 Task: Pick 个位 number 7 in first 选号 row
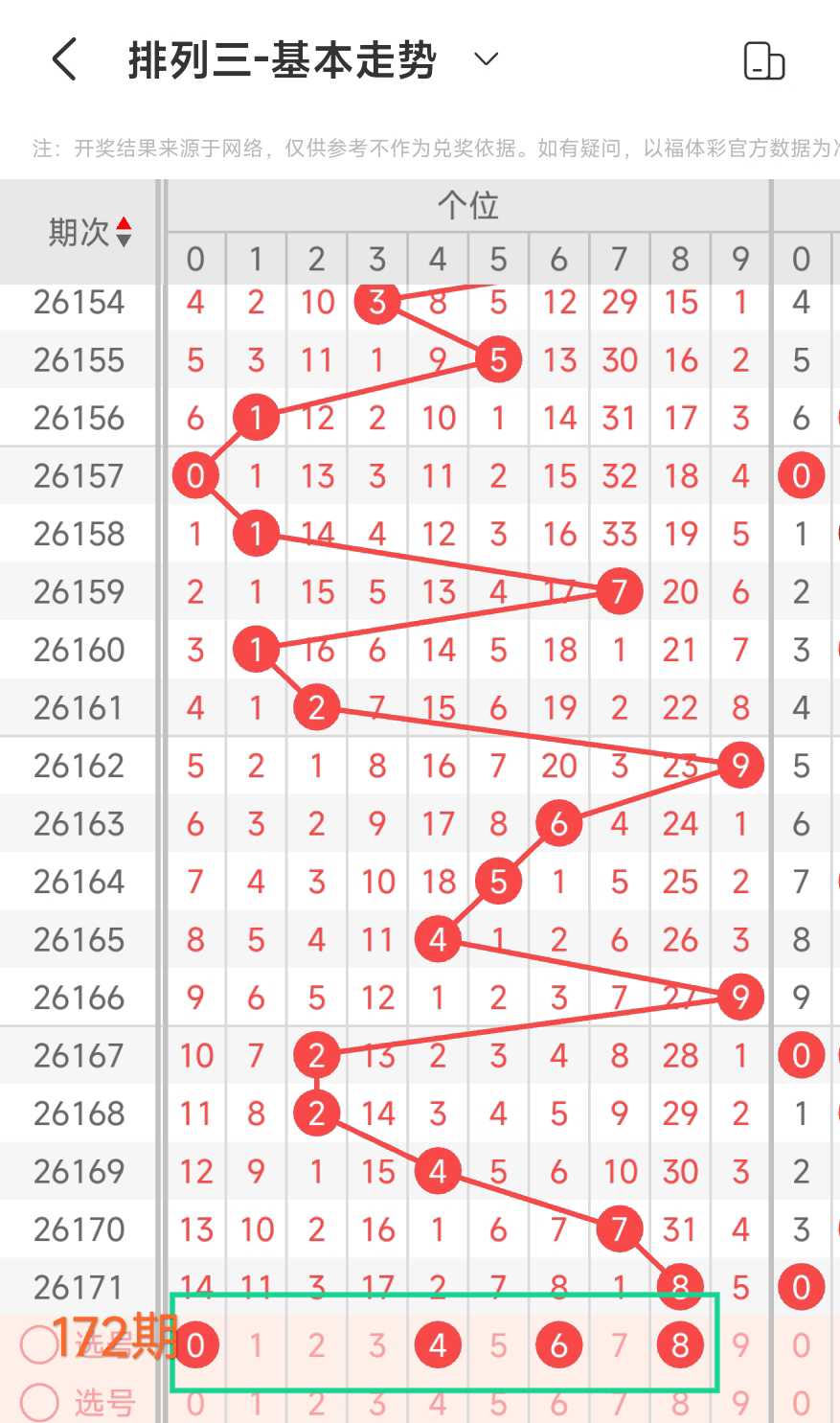620,1345
